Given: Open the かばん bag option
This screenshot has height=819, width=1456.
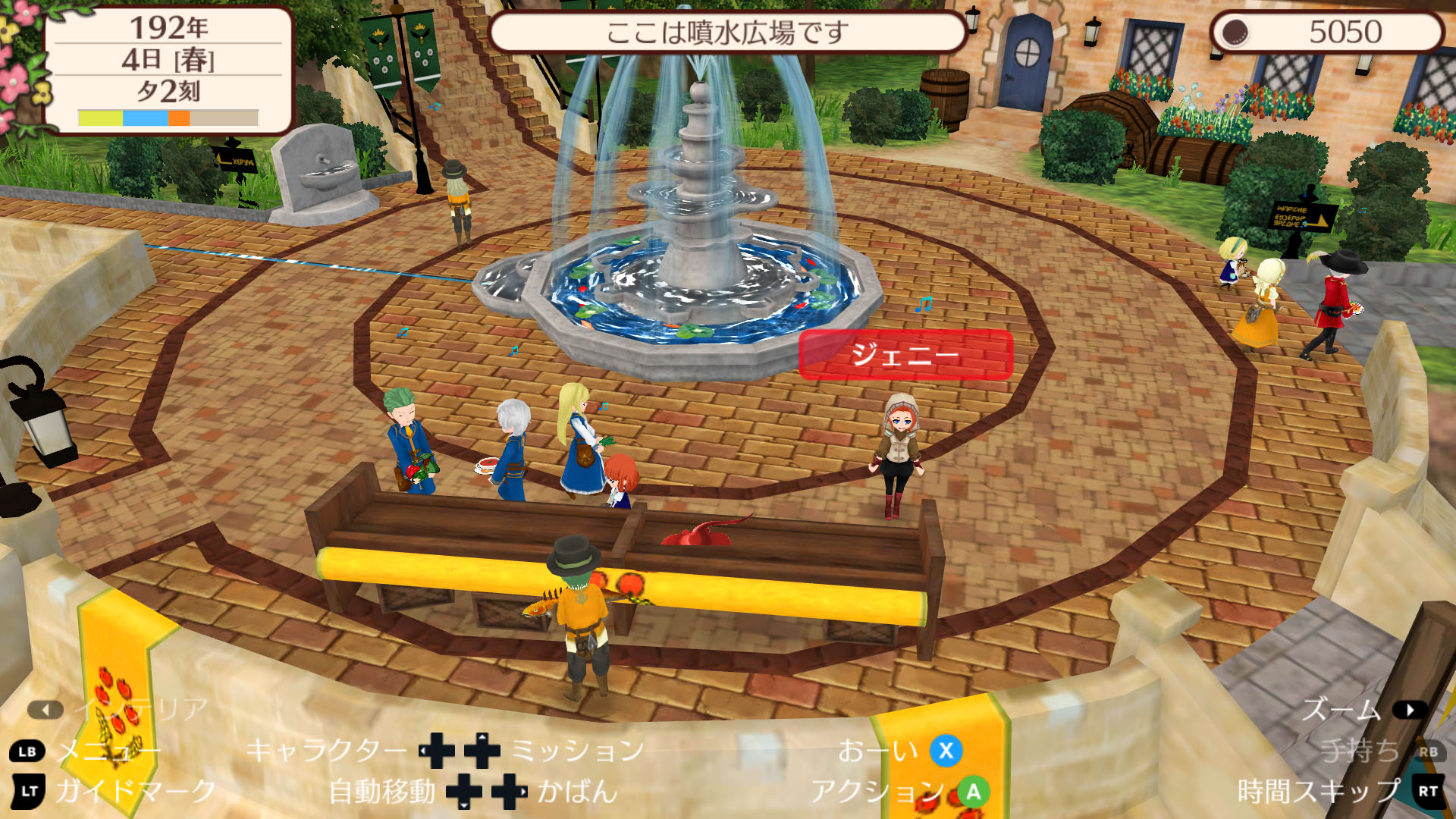Looking at the screenshot, I should click(510, 792).
